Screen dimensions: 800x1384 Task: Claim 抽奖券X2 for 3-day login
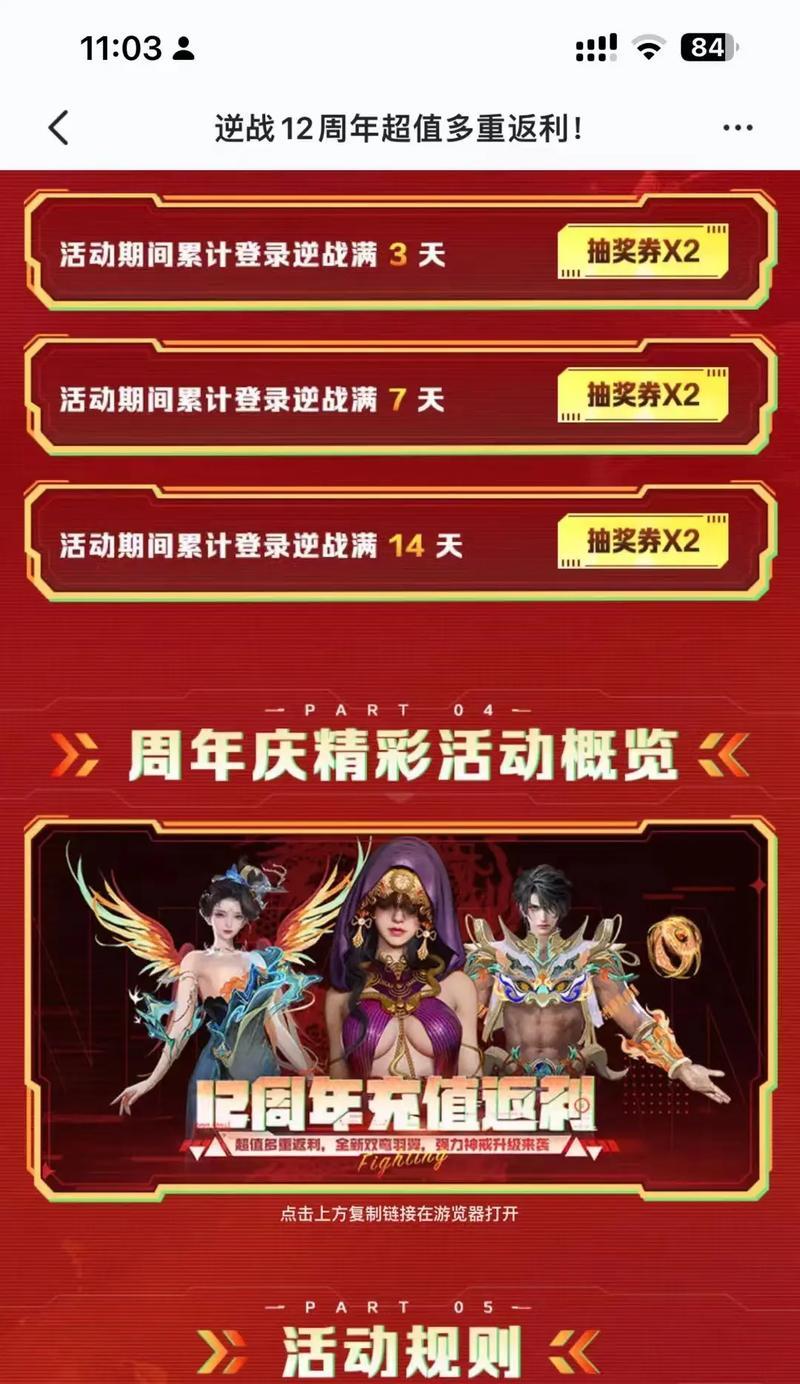coord(642,253)
